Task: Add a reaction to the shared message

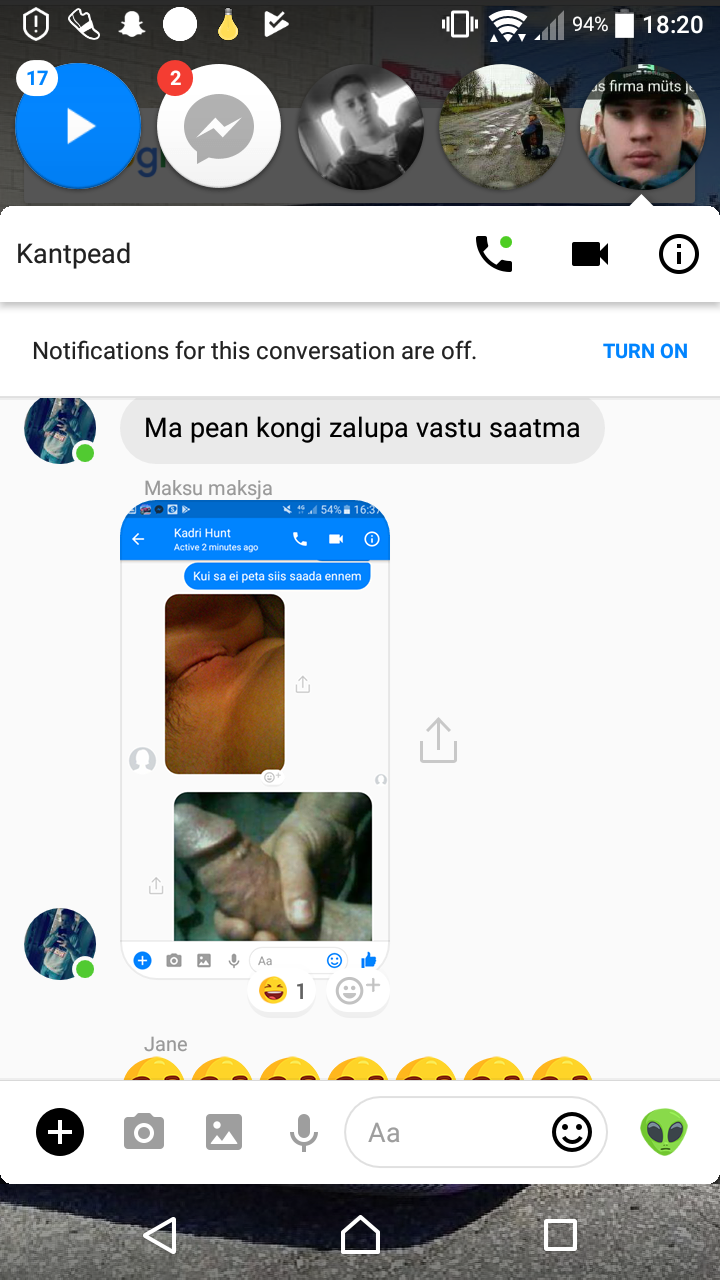Action: [358, 990]
